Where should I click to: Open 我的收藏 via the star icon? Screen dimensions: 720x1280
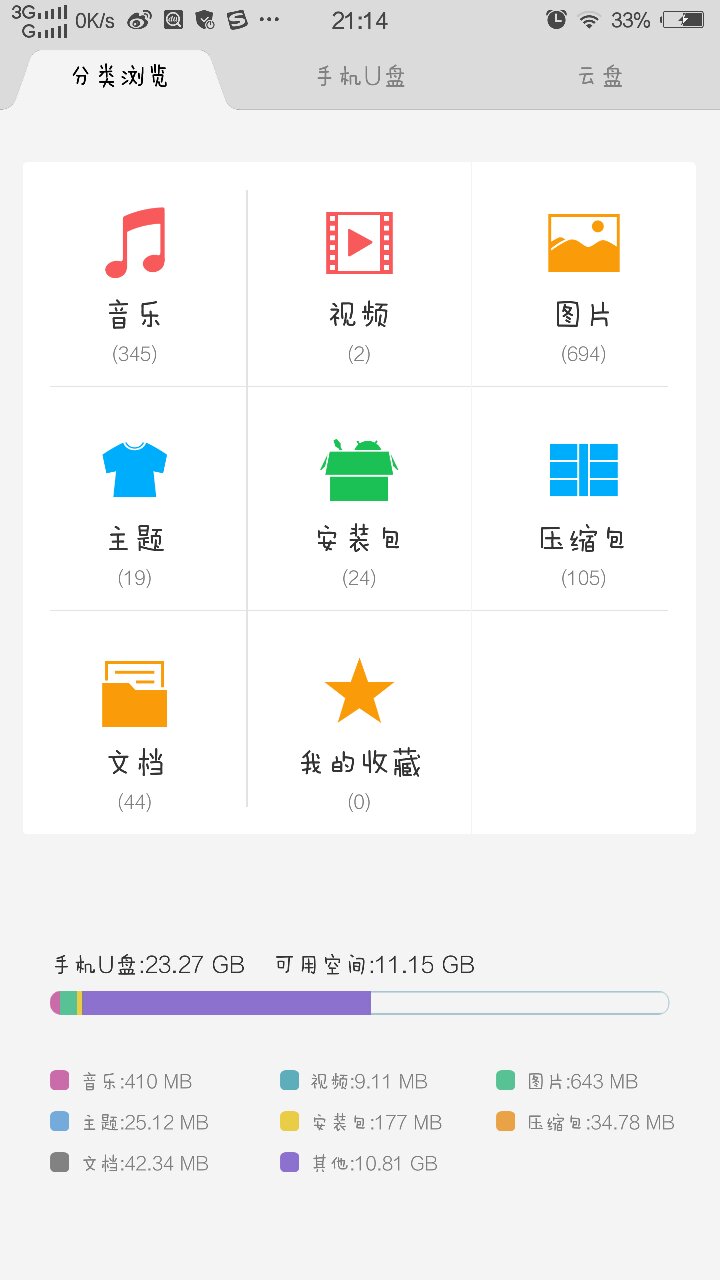pos(358,687)
